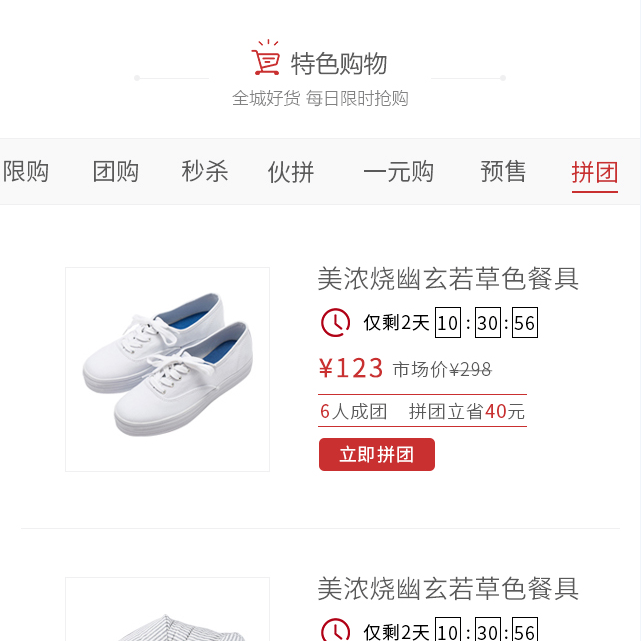Go to the 一元购 tab
The image size is (641, 641).
[398, 172]
